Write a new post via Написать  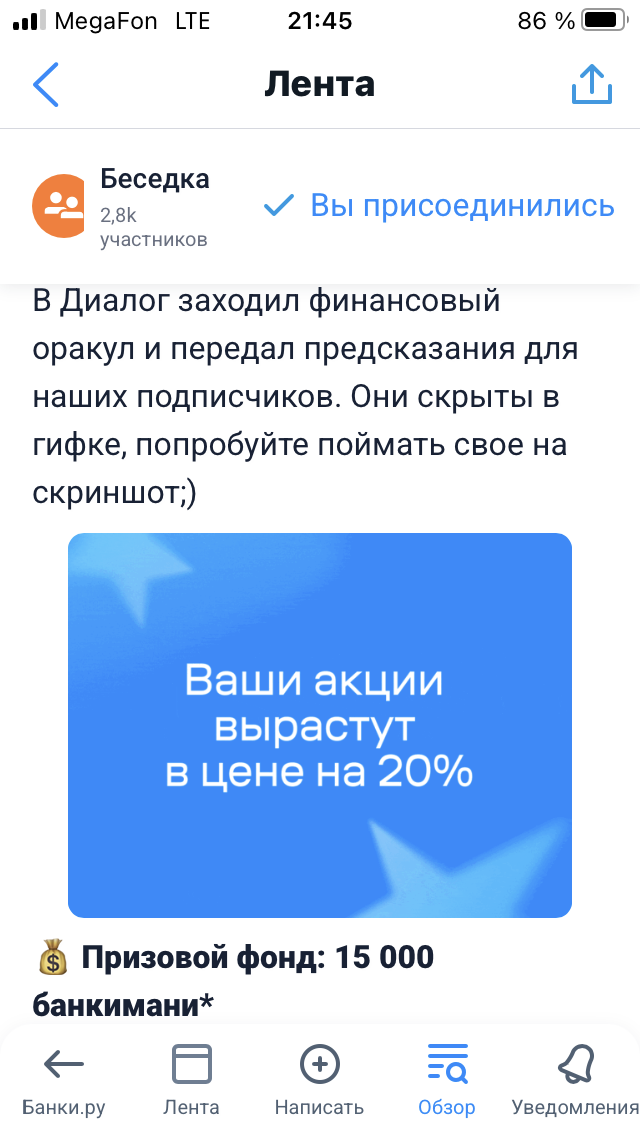(320, 1079)
